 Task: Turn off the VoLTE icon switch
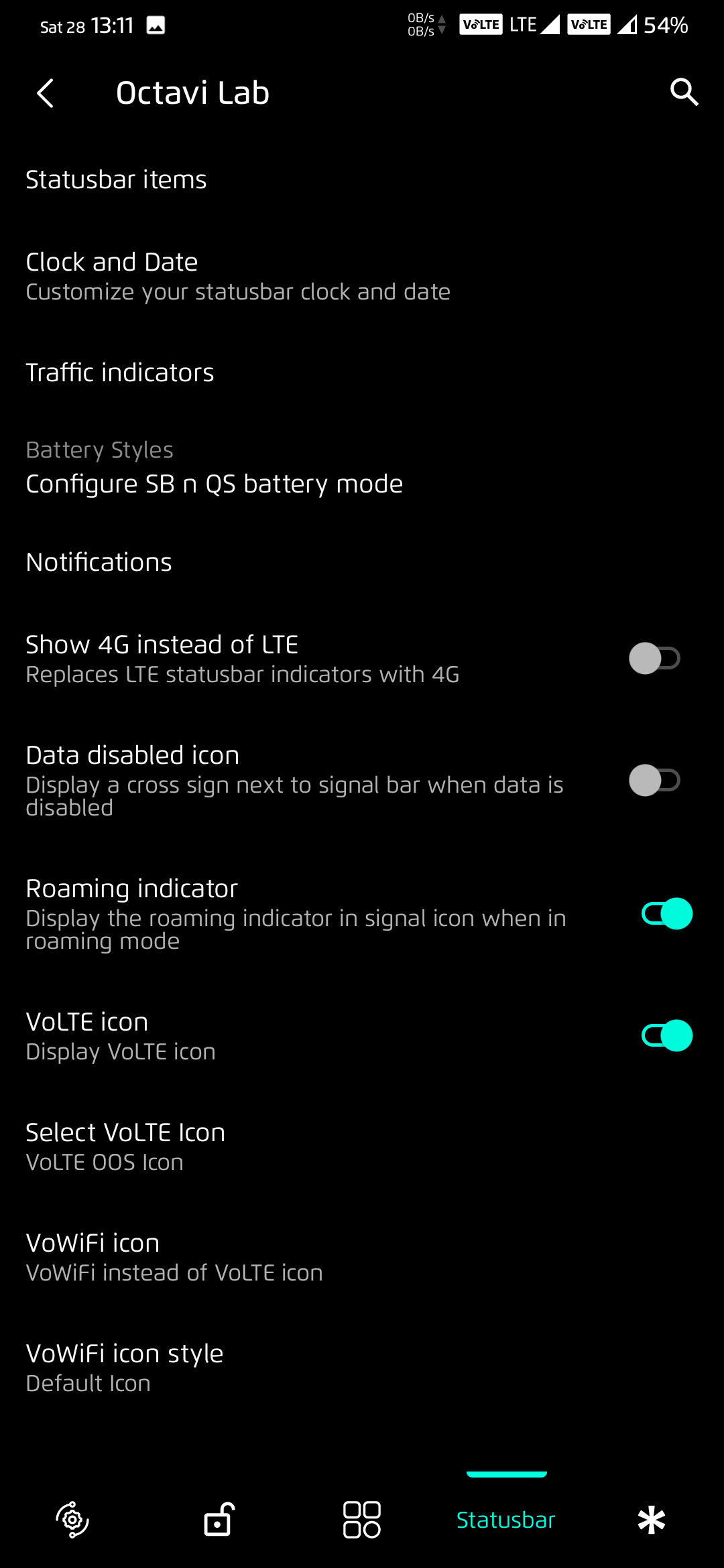point(666,1035)
